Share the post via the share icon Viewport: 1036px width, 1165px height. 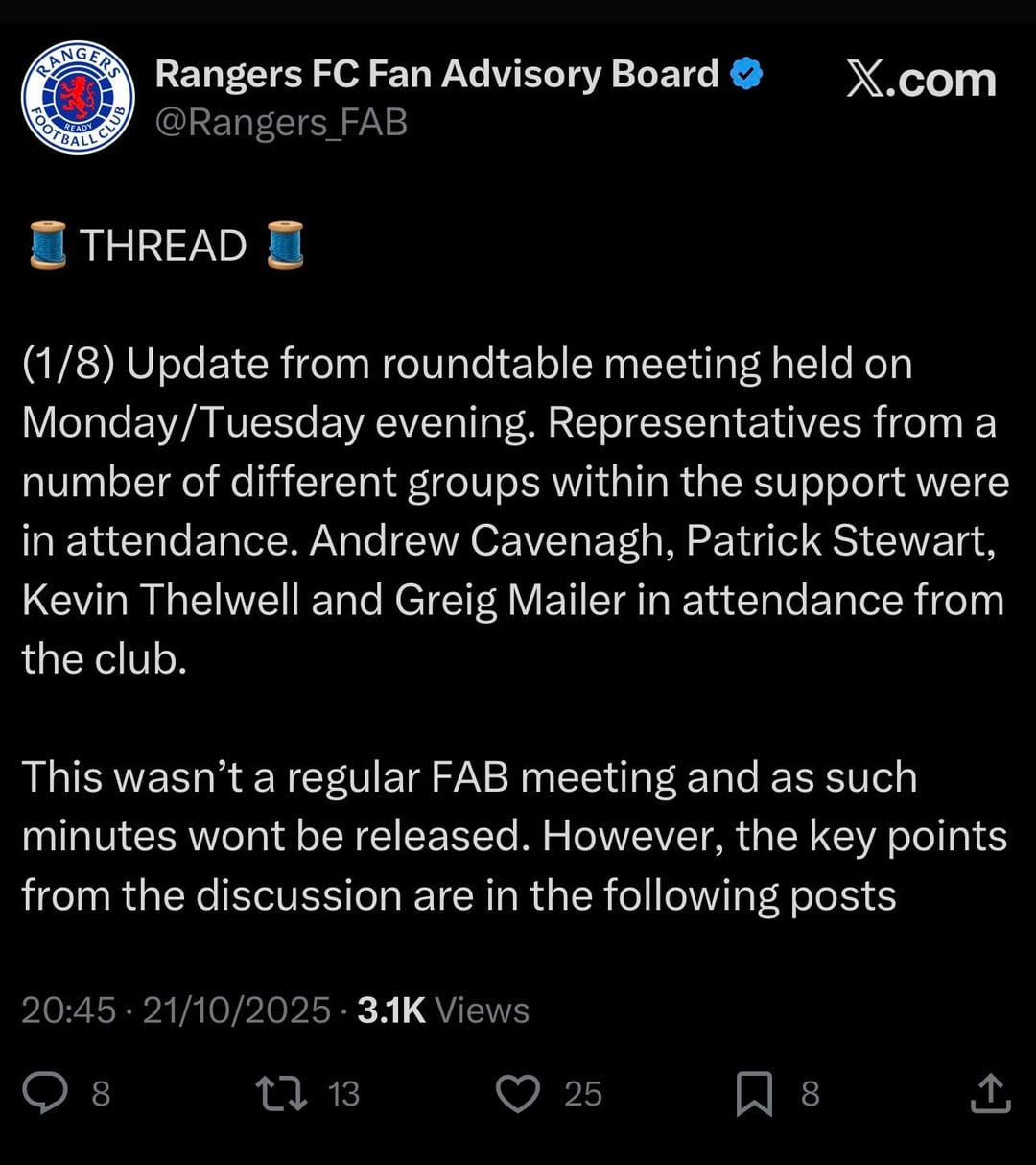990,1093
